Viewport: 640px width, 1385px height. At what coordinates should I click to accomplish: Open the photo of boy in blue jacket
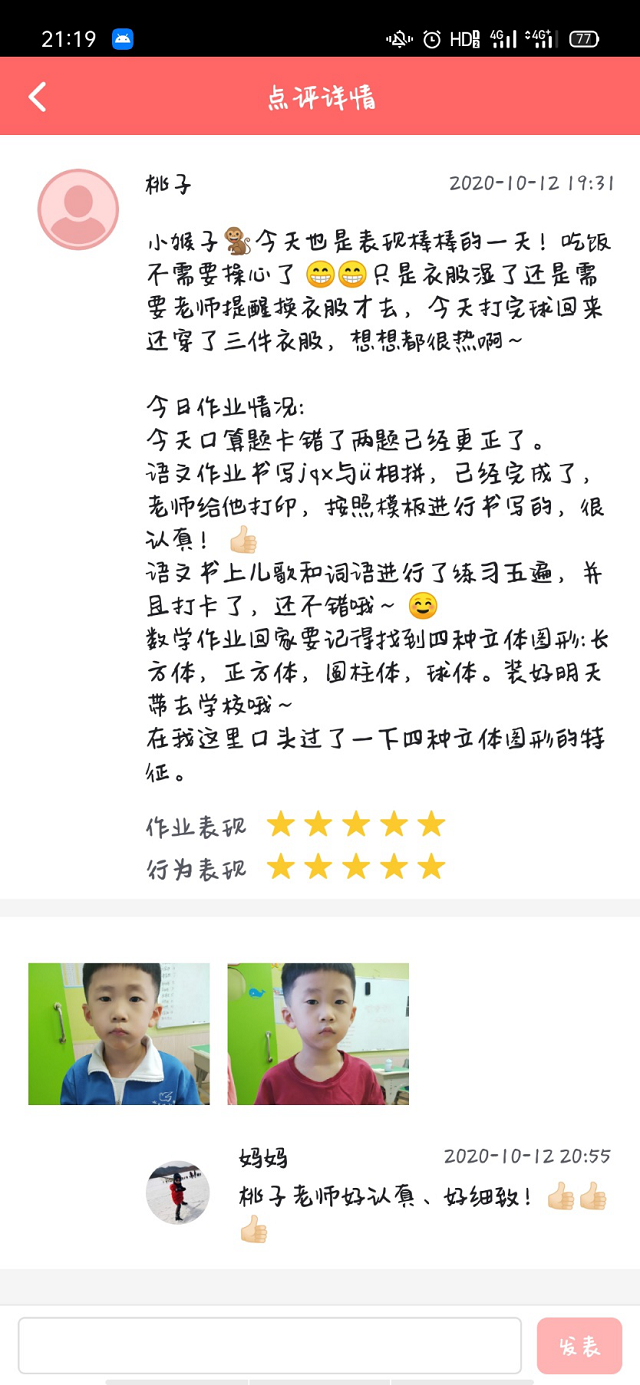coord(119,1033)
